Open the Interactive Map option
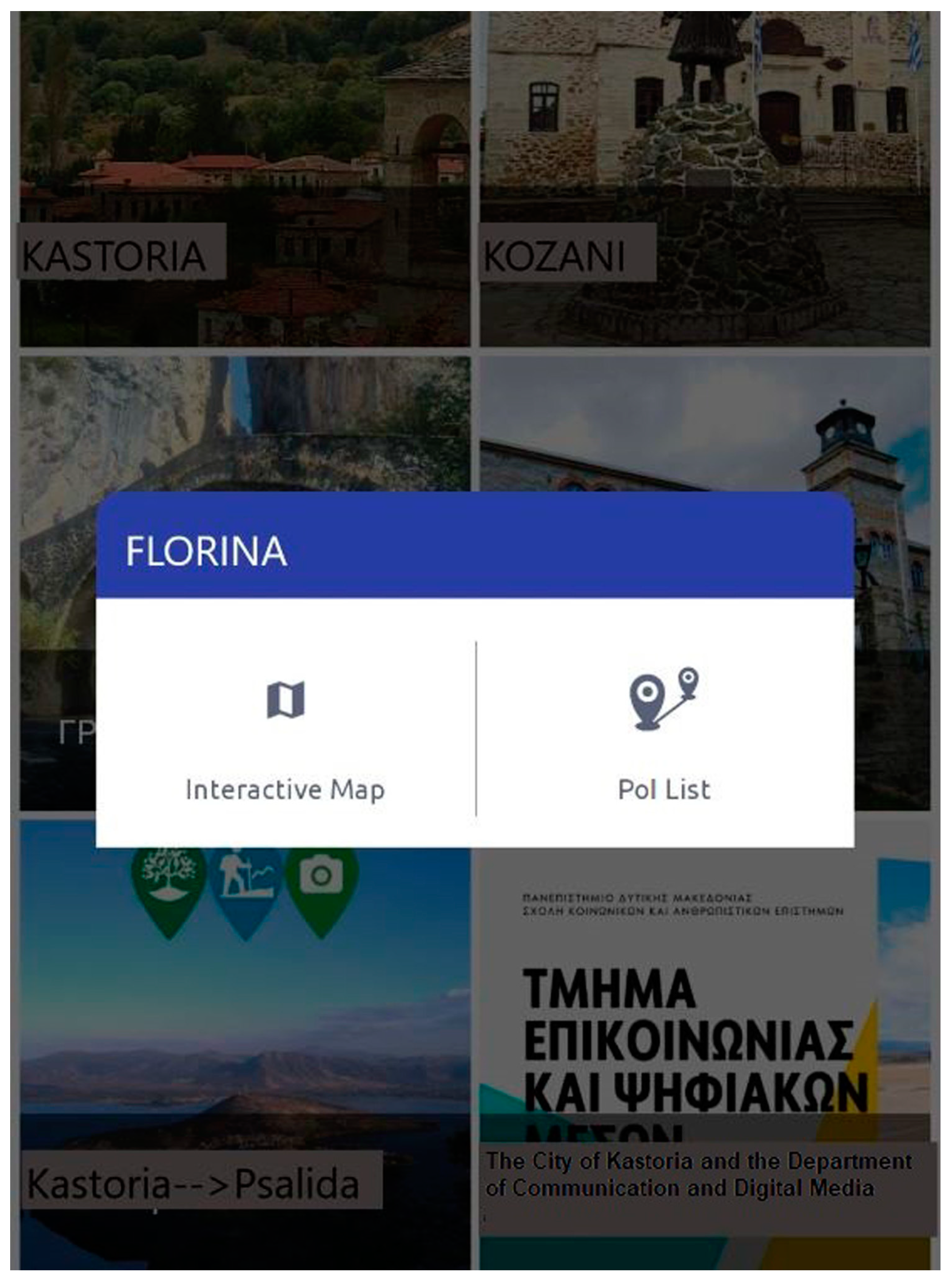Image resolution: width=952 pixels, height=1280 pixels. point(285,732)
